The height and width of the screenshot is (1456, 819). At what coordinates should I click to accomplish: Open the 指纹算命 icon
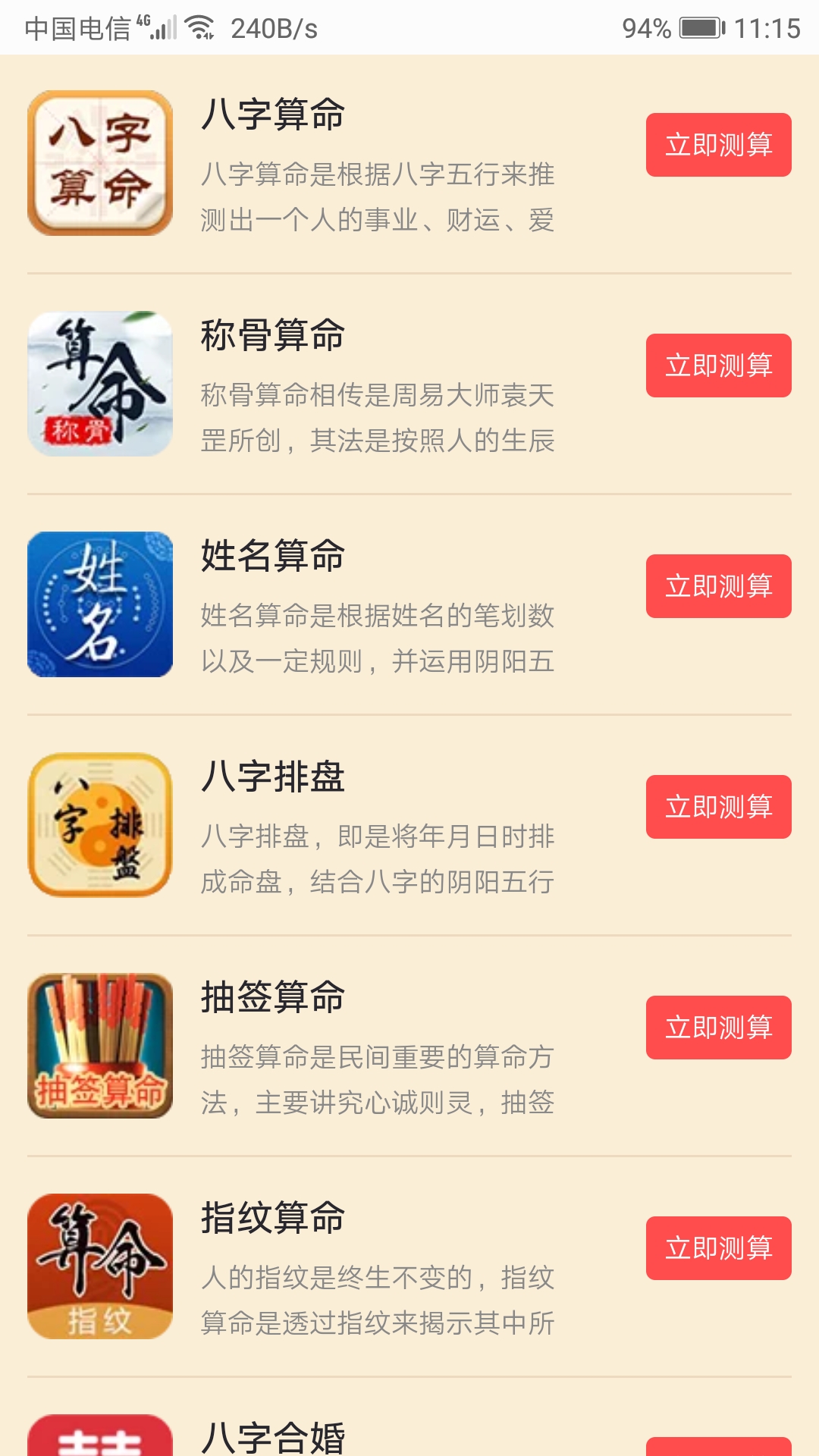100,1266
